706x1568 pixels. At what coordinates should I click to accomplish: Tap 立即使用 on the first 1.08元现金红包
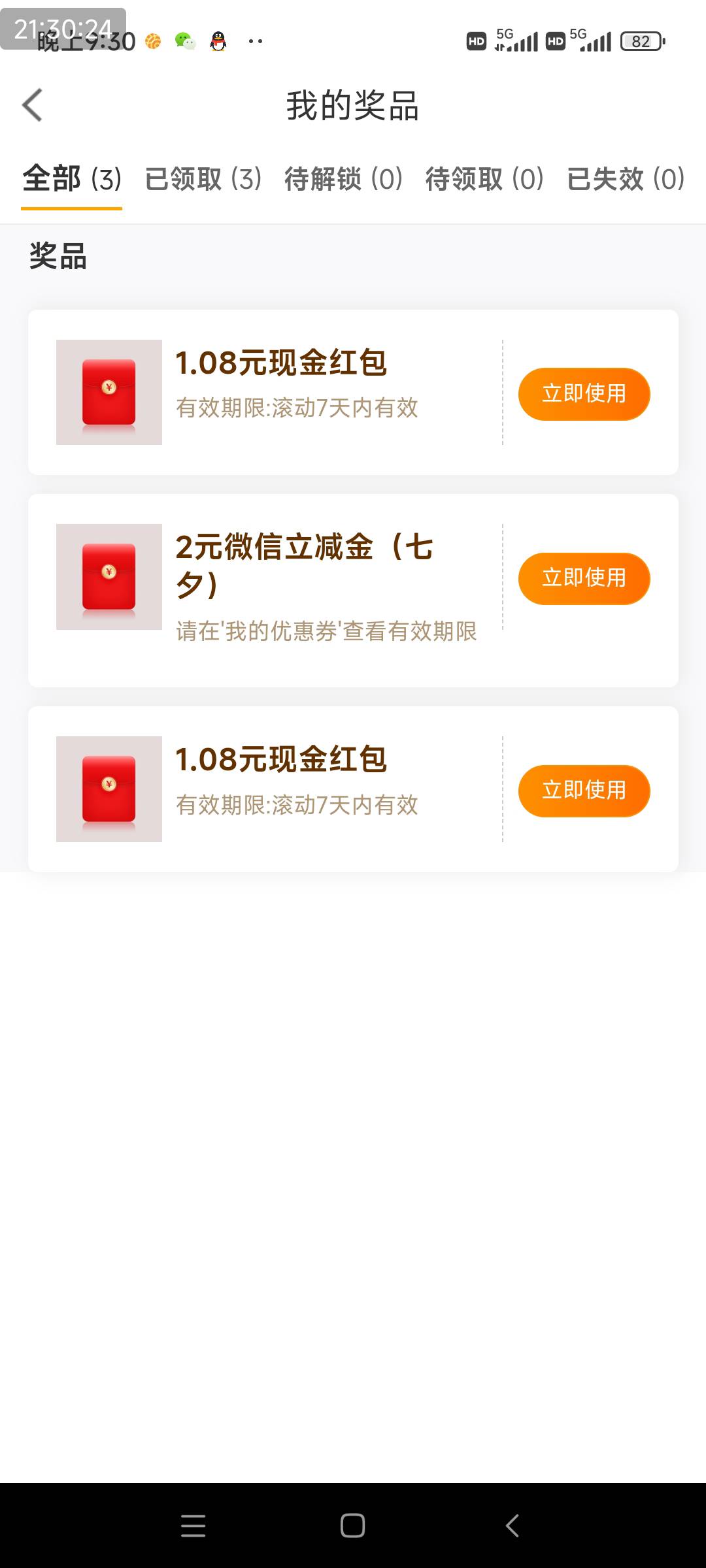tap(584, 394)
